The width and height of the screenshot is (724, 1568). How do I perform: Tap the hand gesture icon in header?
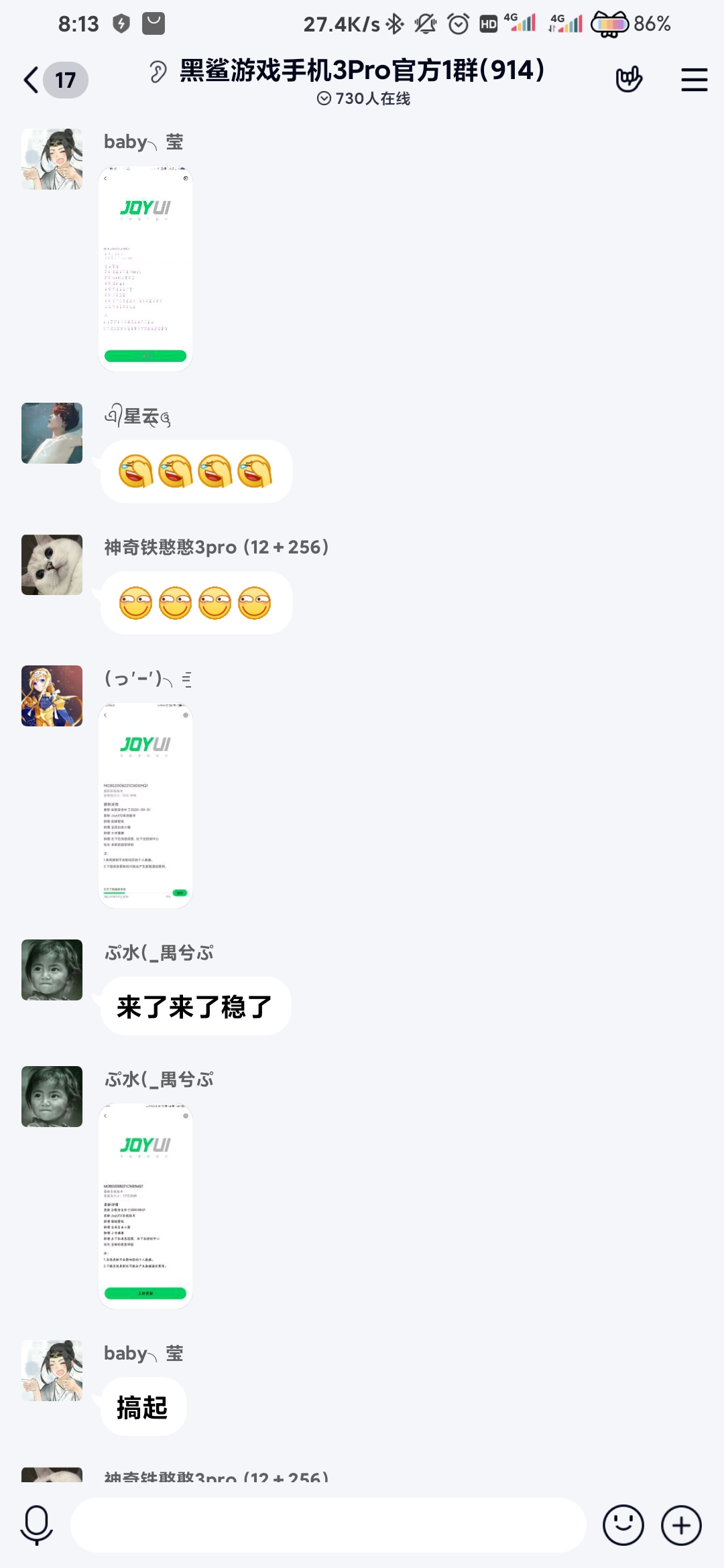[628, 80]
